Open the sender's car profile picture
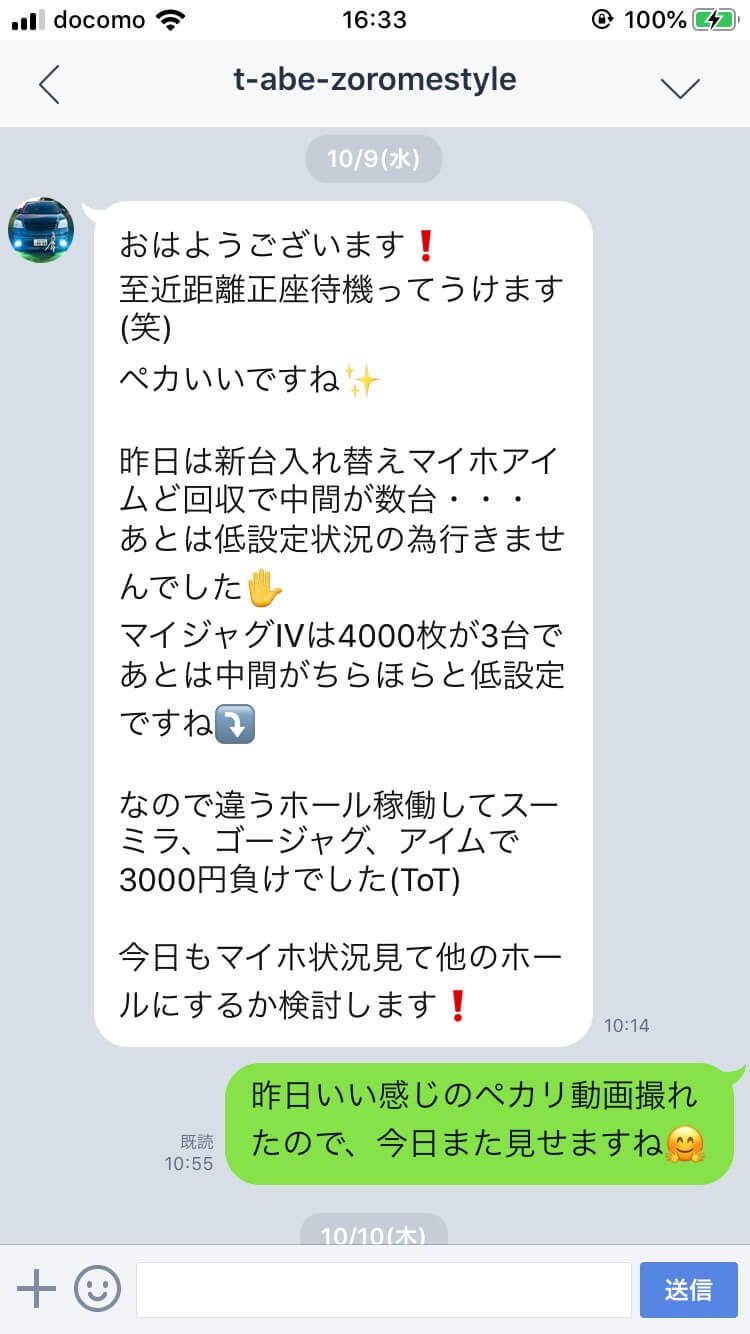The image size is (750, 1334). coord(41,230)
